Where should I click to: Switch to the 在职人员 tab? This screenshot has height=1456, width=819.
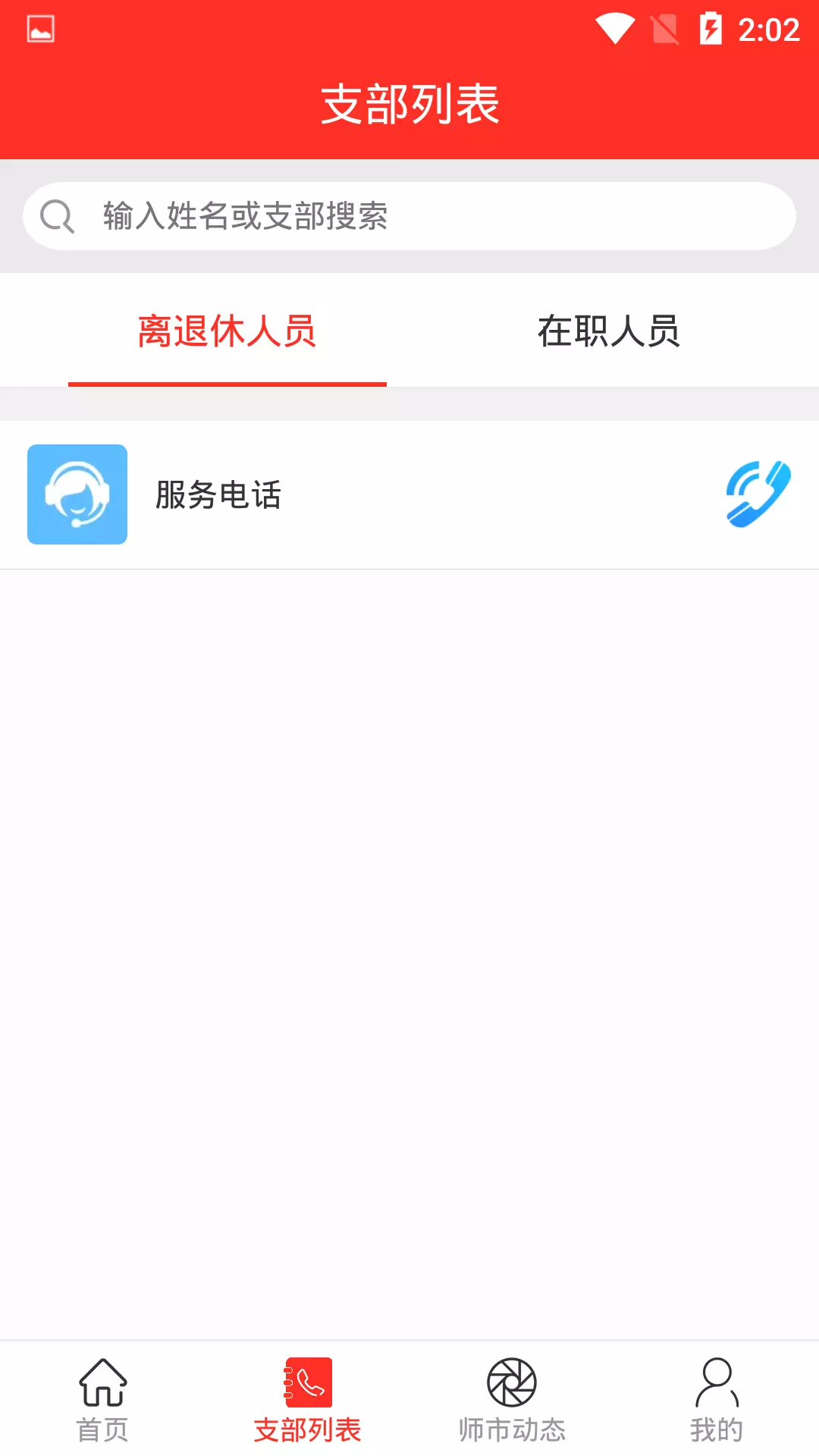[x=608, y=331]
